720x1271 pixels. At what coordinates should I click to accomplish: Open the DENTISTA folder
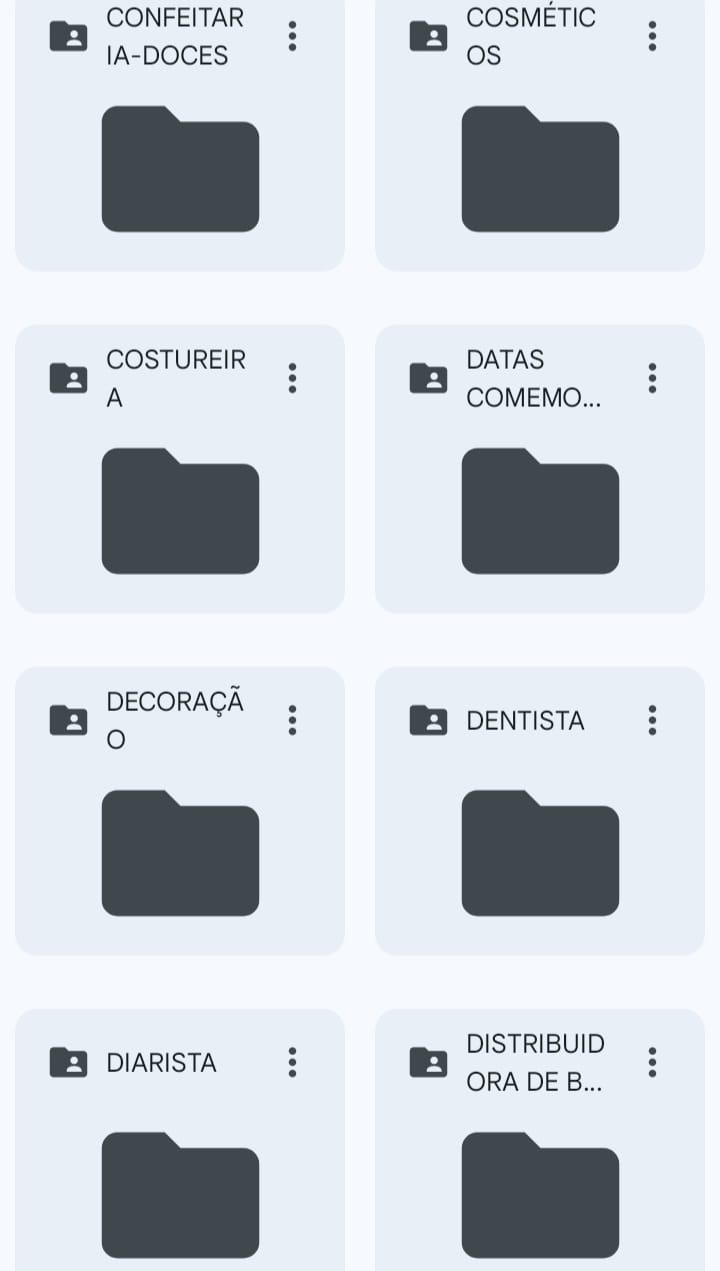click(x=540, y=852)
